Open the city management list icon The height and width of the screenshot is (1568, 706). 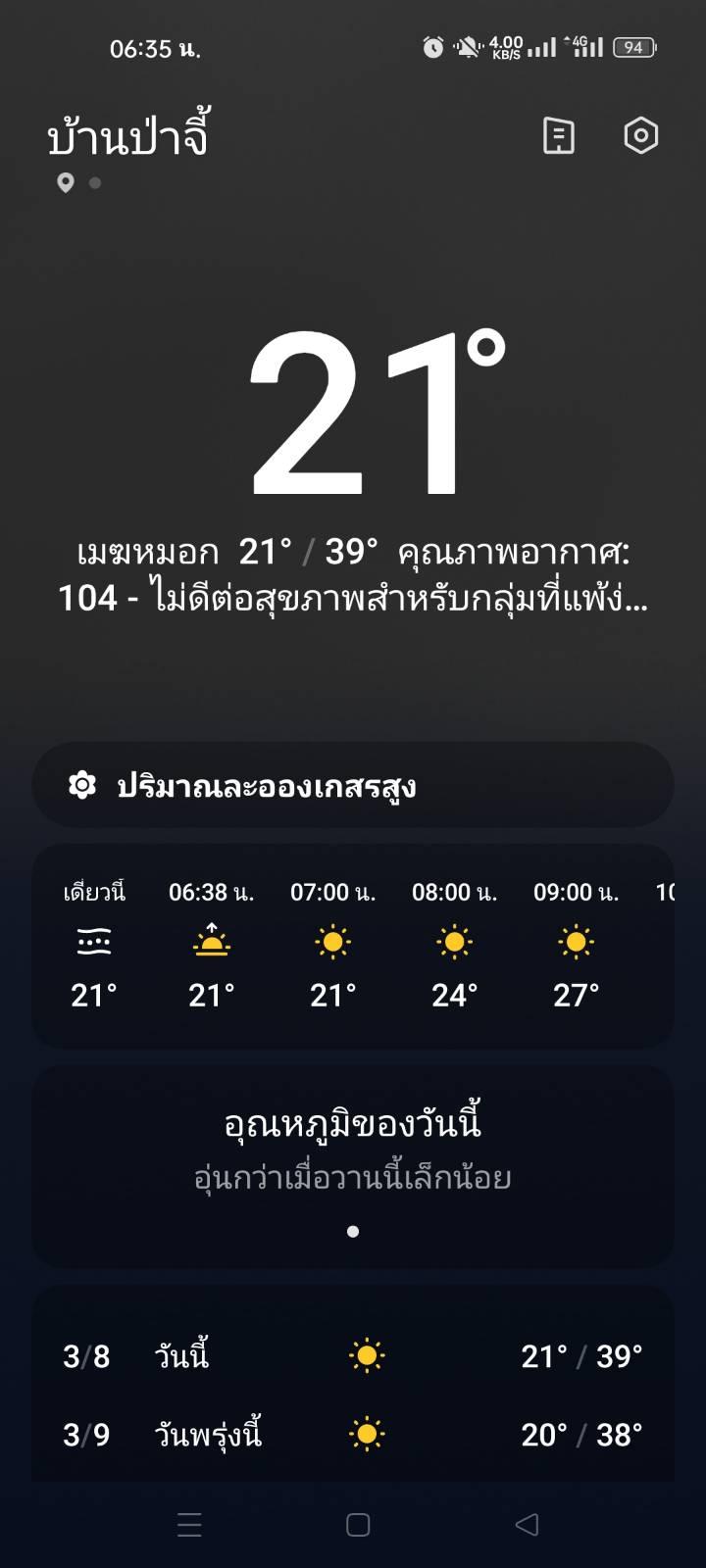pos(559,135)
